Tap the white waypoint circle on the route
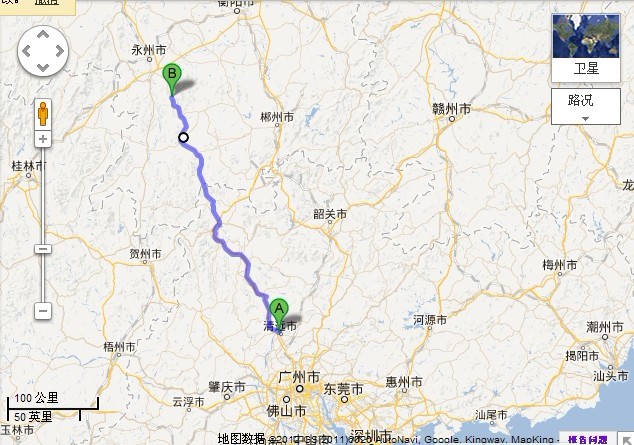Screen dimensions: 634x445 click(x=183, y=137)
